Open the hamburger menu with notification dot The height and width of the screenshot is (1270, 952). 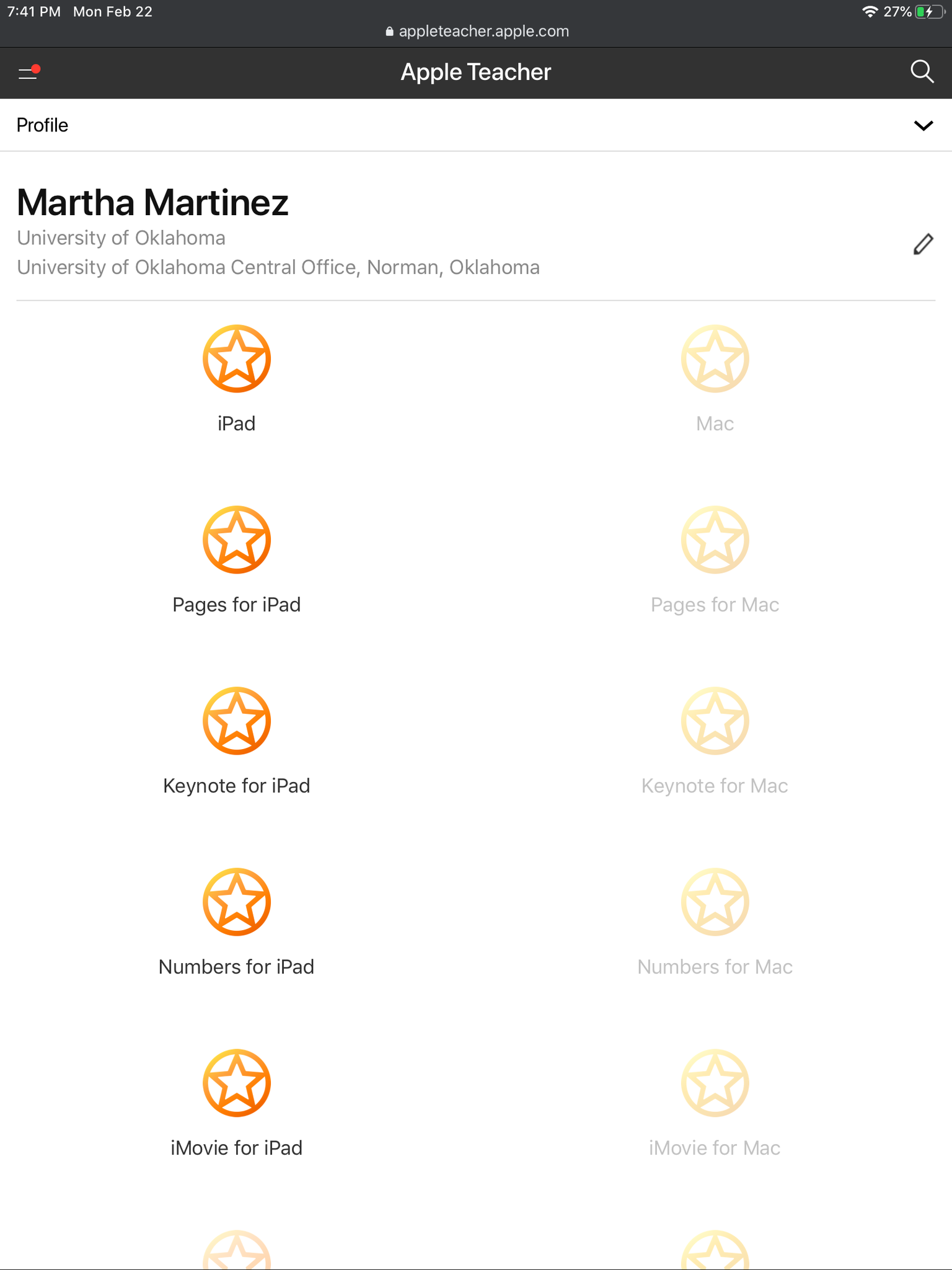click(x=29, y=73)
